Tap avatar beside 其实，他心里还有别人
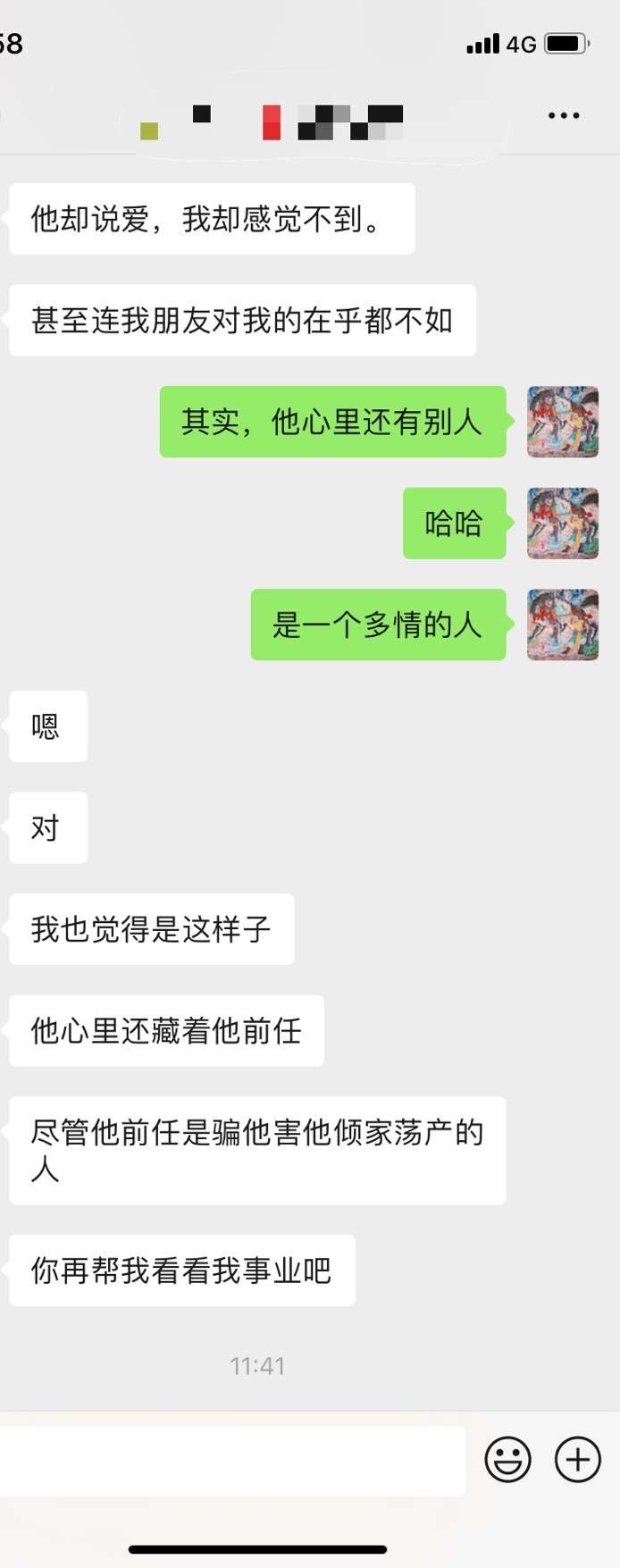Screen dimensions: 620x1568 563,422
